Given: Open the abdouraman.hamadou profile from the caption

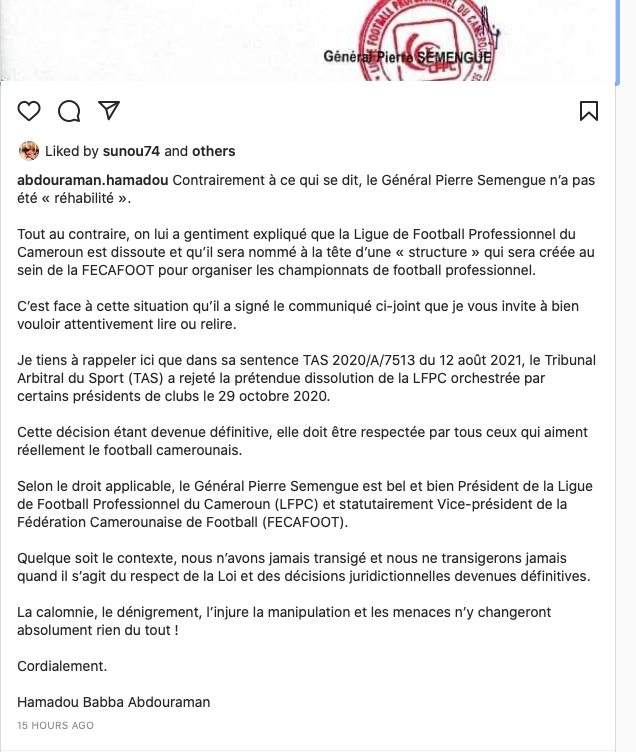Looking at the screenshot, I should pyautogui.click(x=94, y=180).
